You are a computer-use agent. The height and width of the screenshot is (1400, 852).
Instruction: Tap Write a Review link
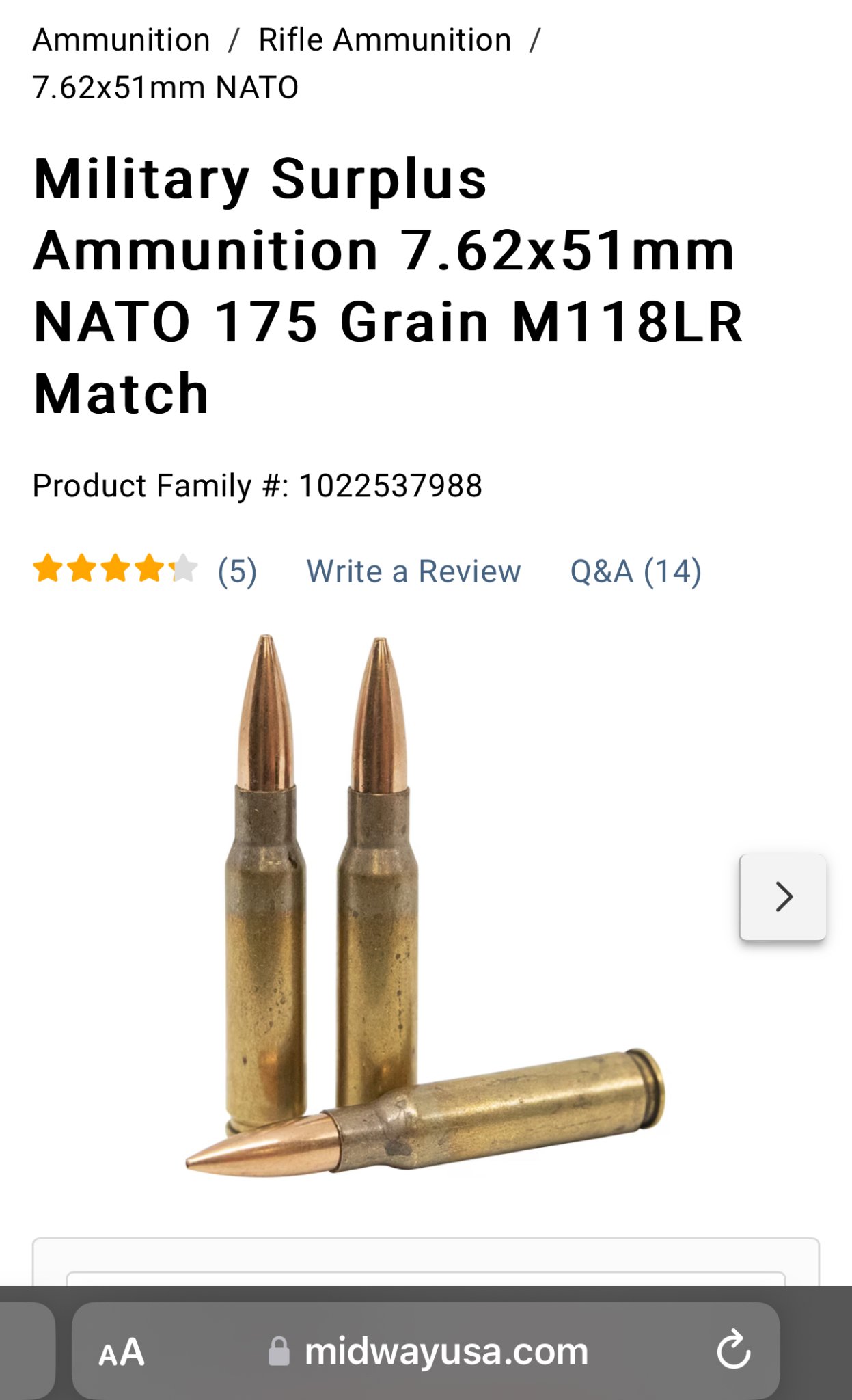pyautogui.click(x=413, y=571)
